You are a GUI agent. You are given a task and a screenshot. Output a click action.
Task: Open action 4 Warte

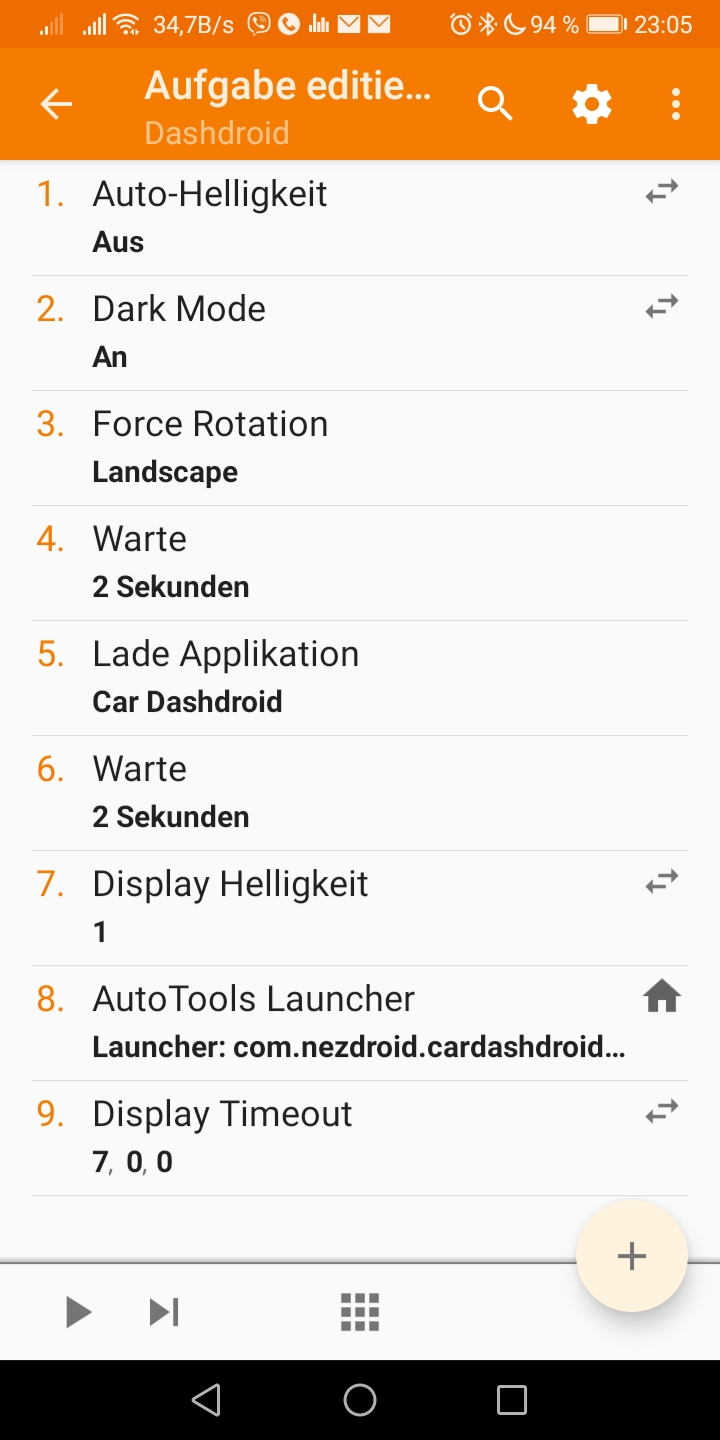(360, 563)
